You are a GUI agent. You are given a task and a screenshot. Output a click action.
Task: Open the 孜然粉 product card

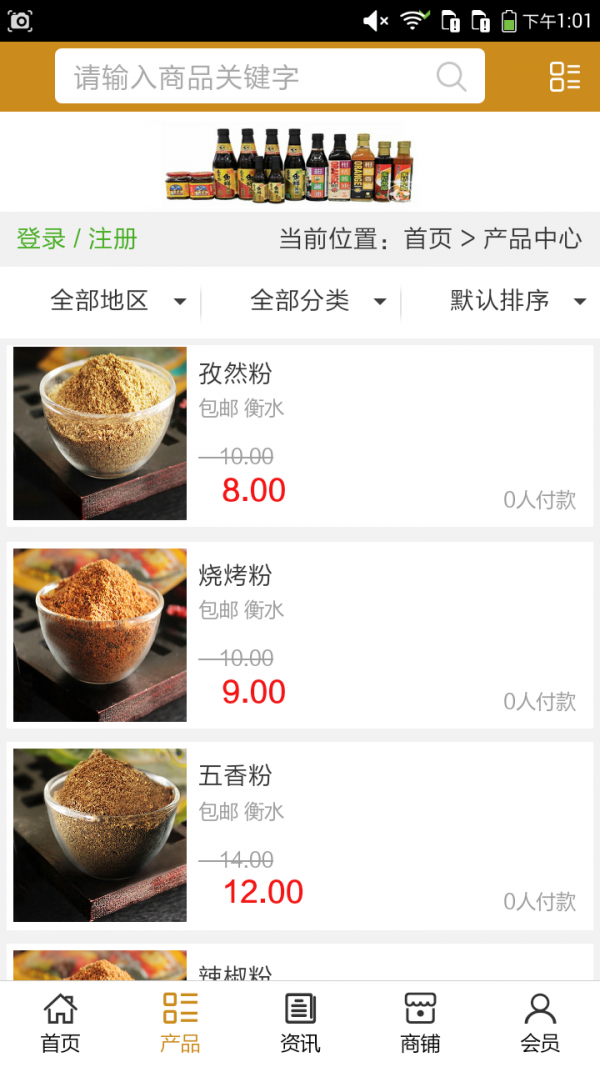(x=300, y=434)
